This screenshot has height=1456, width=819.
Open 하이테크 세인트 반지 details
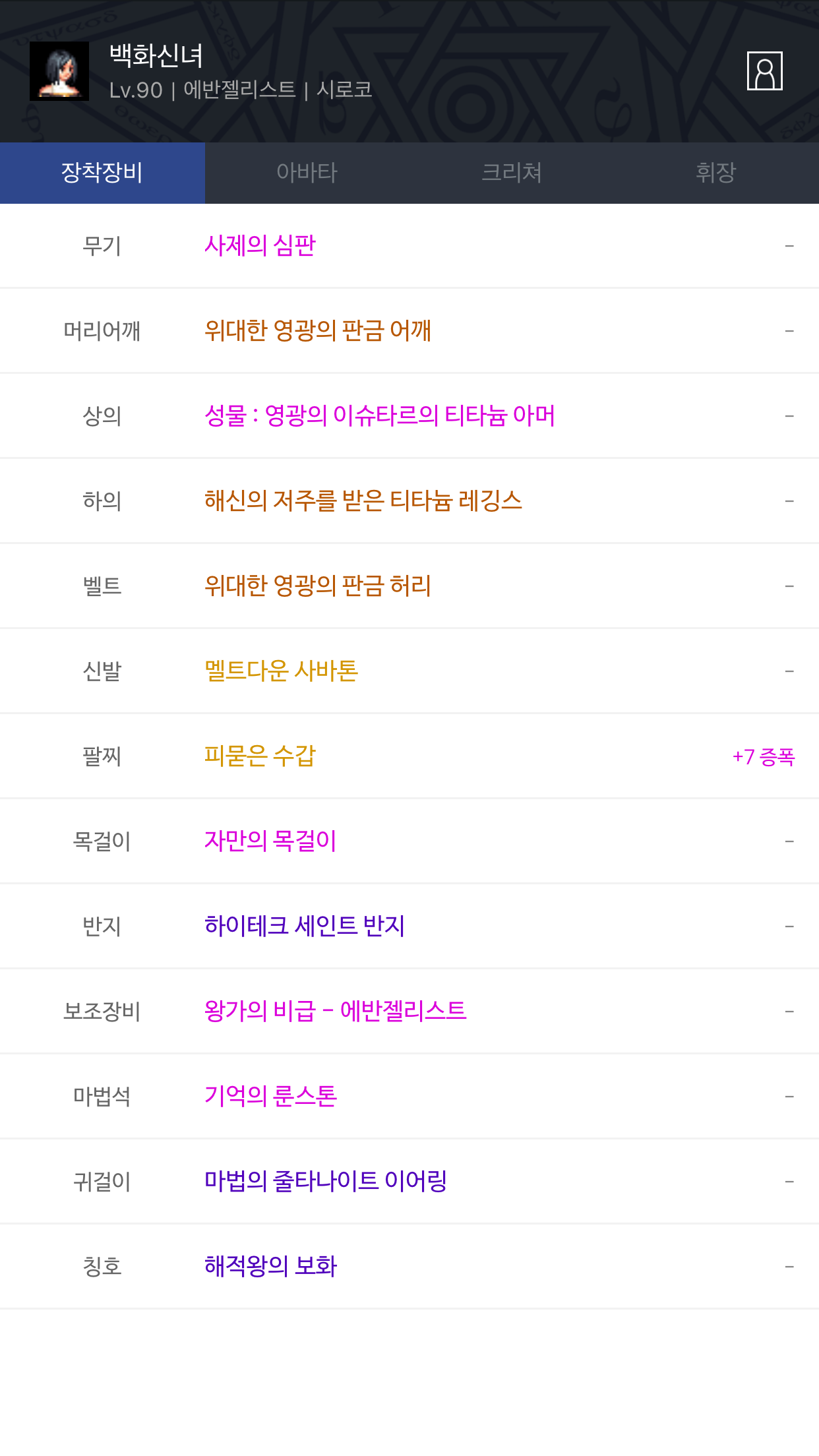[304, 926]
